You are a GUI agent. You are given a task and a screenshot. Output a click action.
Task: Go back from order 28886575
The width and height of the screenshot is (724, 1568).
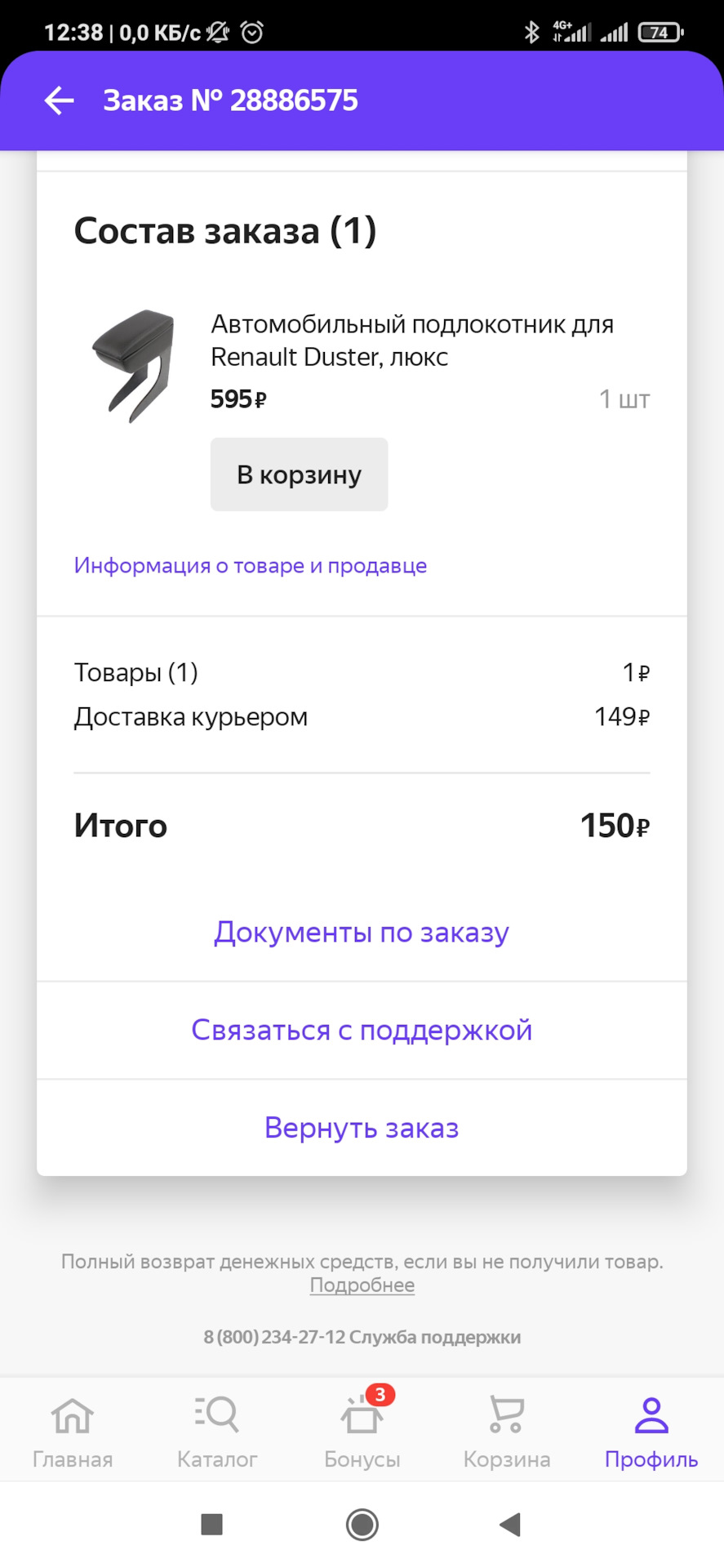point(59,100)
